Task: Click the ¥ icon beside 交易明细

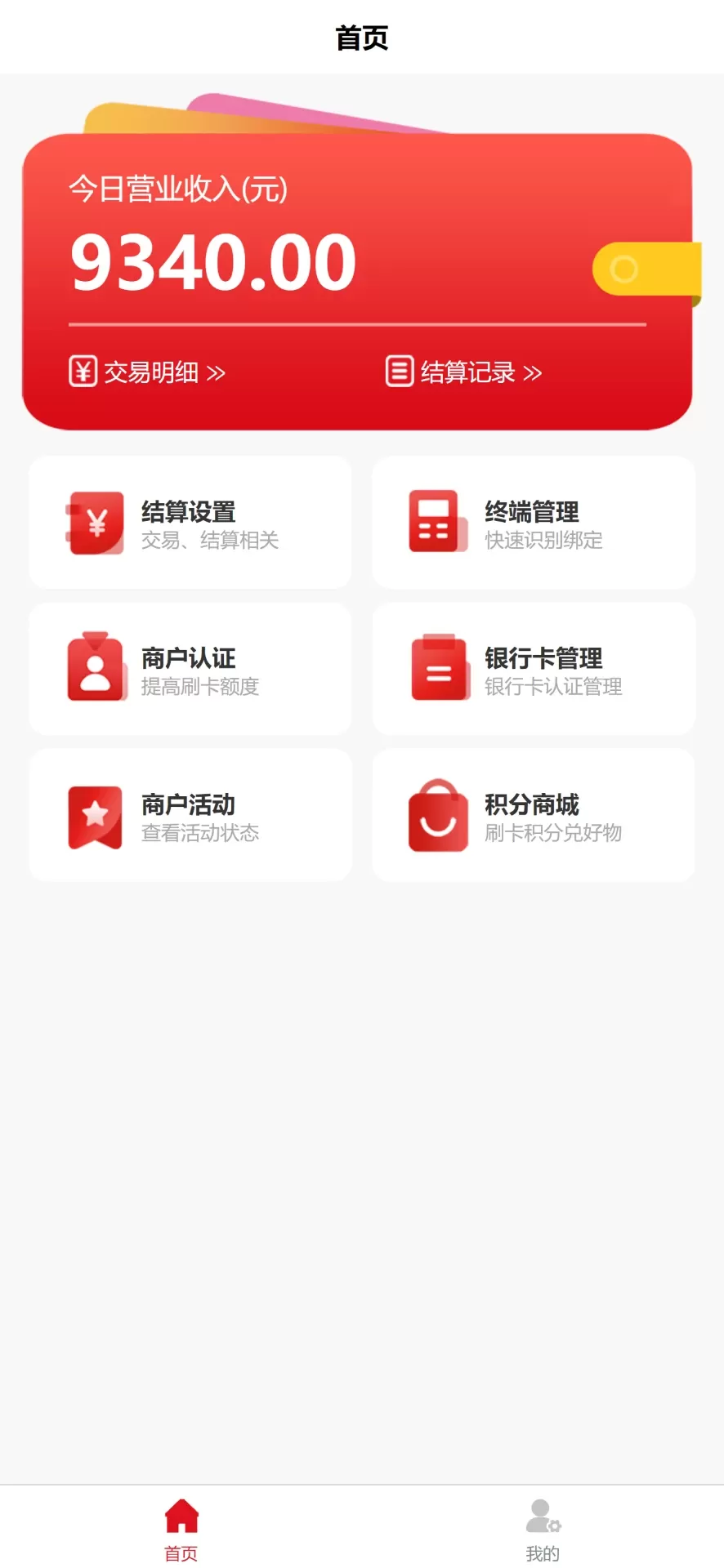Action: click(x=83, y=372)
